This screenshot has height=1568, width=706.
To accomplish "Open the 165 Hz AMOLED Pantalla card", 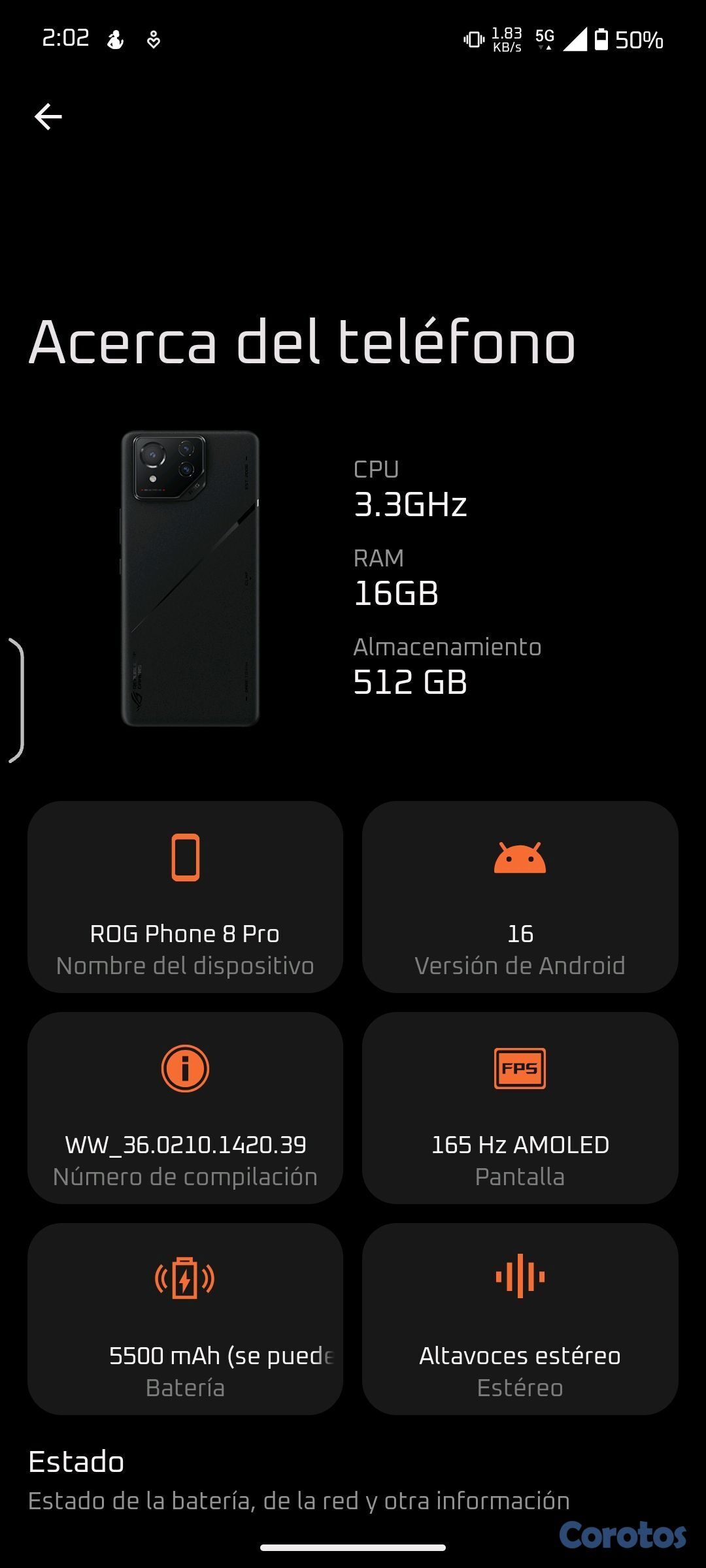I will pos(520,1108).
